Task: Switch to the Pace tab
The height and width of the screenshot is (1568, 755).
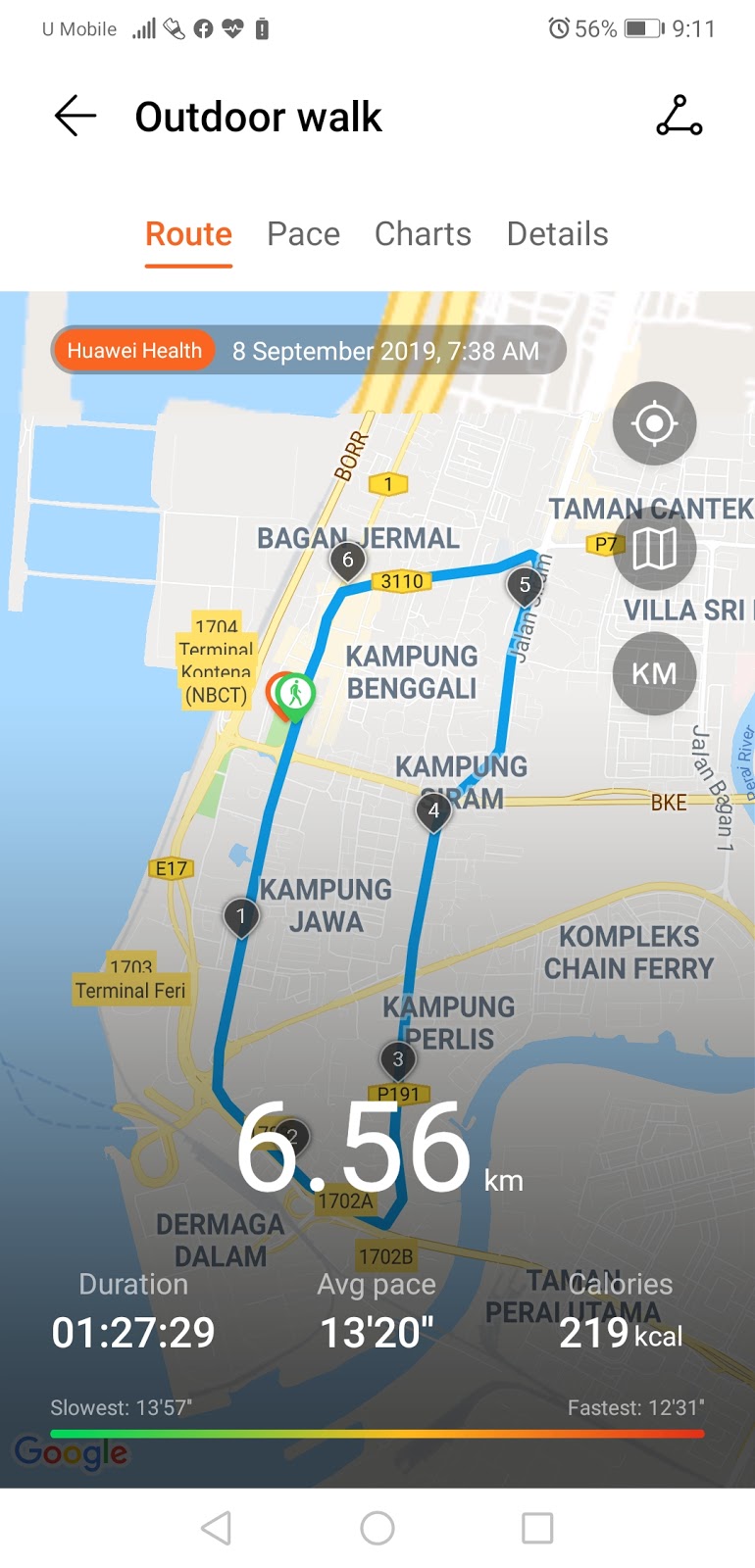Action: (x=303, y=234)
